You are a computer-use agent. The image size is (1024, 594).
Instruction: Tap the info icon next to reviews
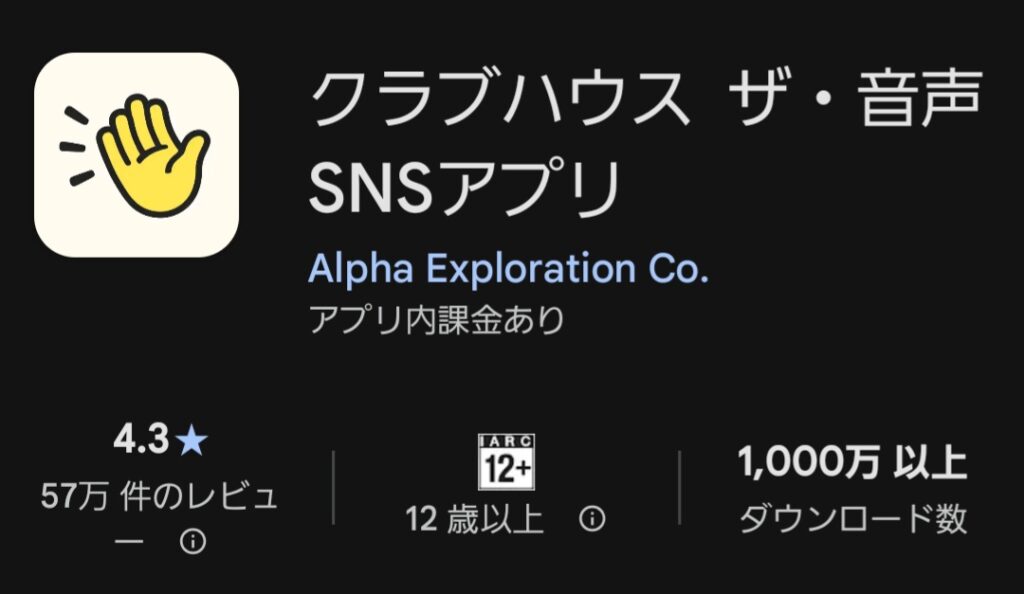[x=192, y=542]
